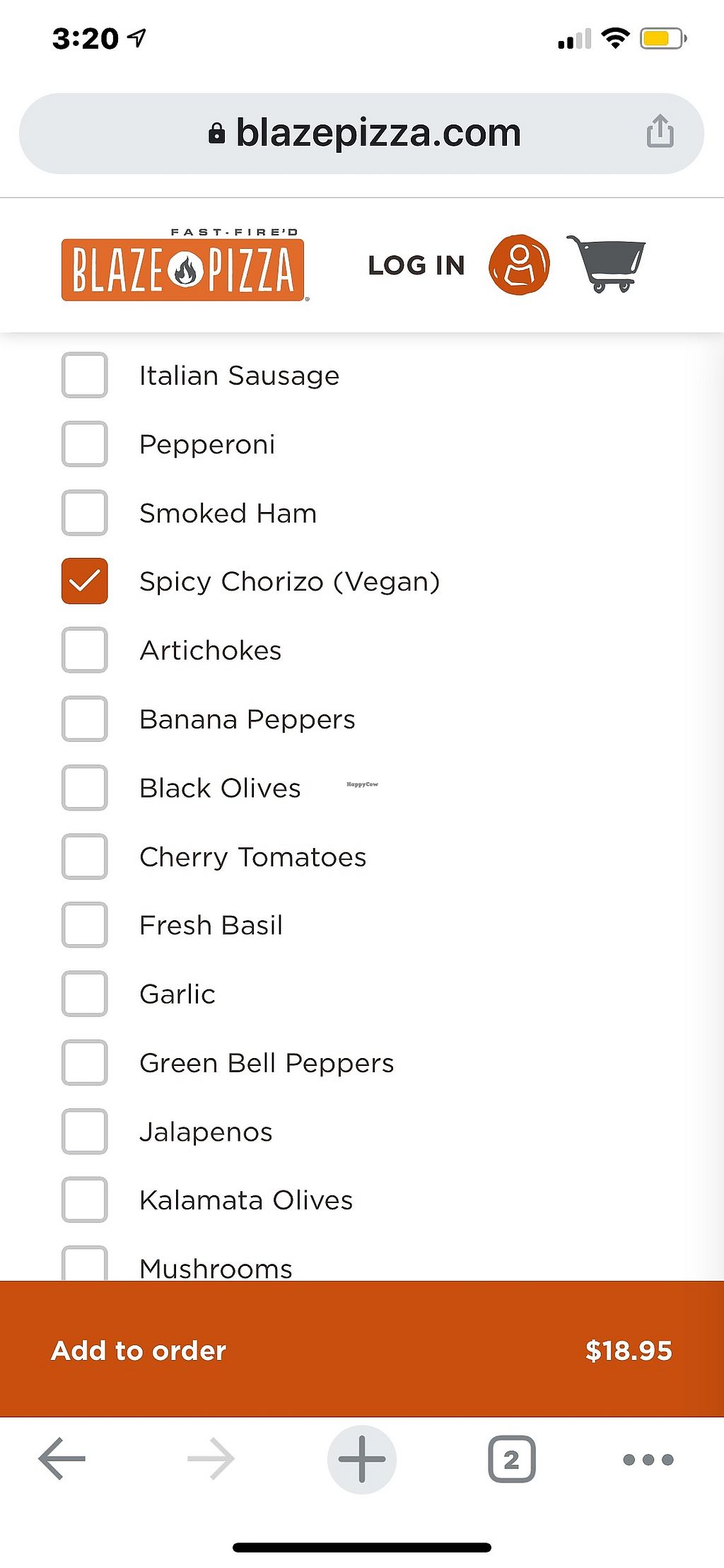
Task: Open the account profile icon
Action: pos(519,265)
